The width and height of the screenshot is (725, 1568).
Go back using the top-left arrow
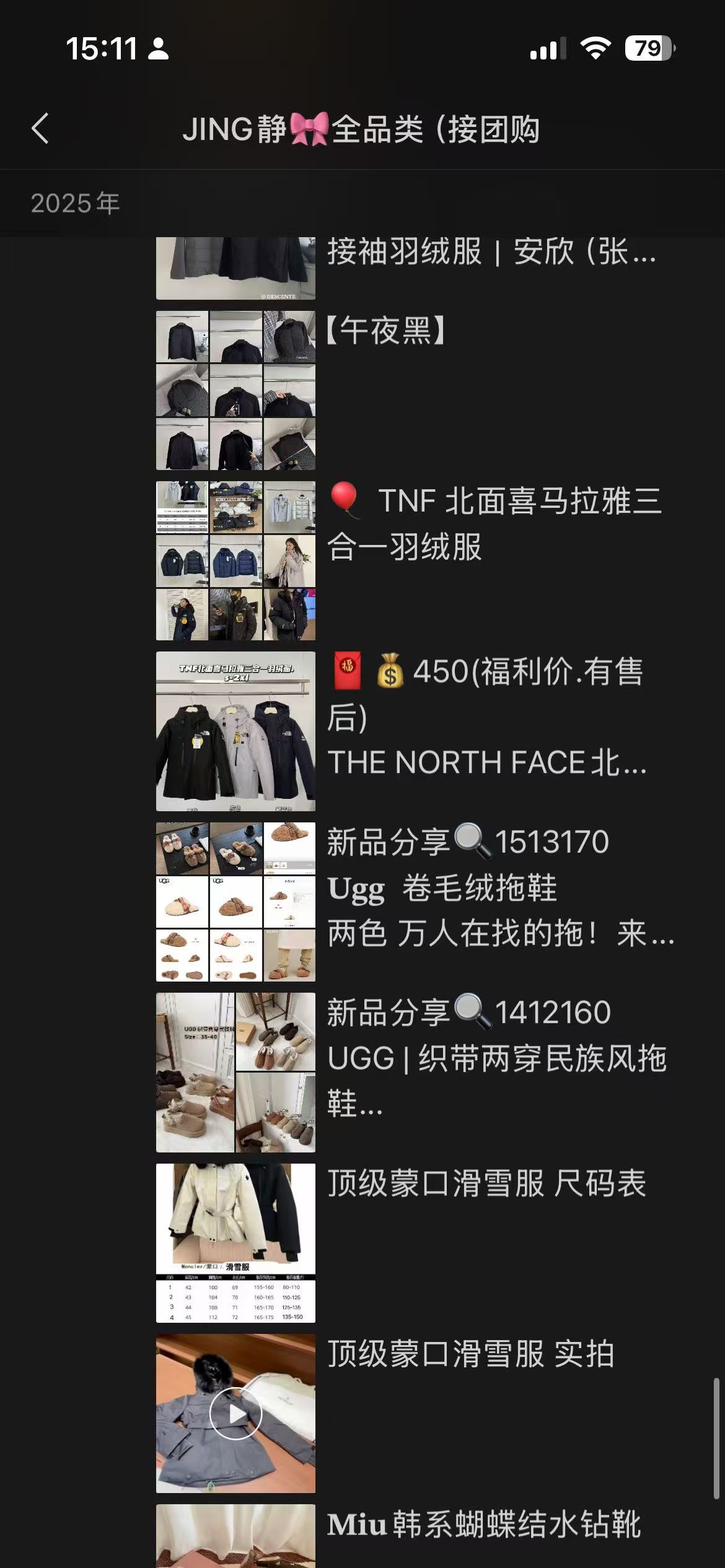[x=40, y=129]
